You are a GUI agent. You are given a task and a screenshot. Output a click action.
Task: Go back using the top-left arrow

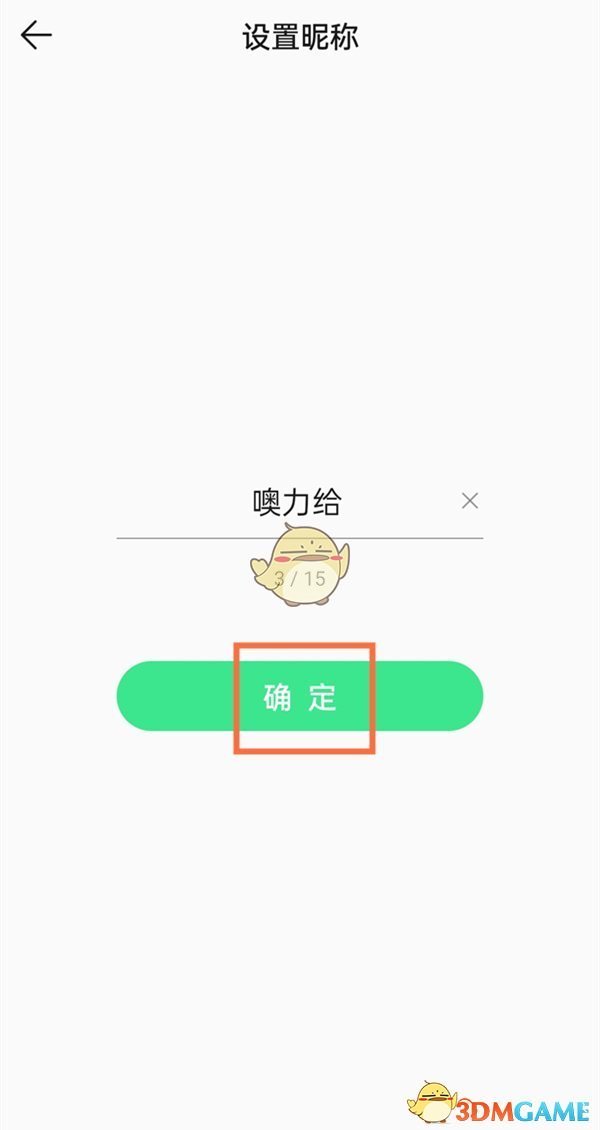point(36,36)
